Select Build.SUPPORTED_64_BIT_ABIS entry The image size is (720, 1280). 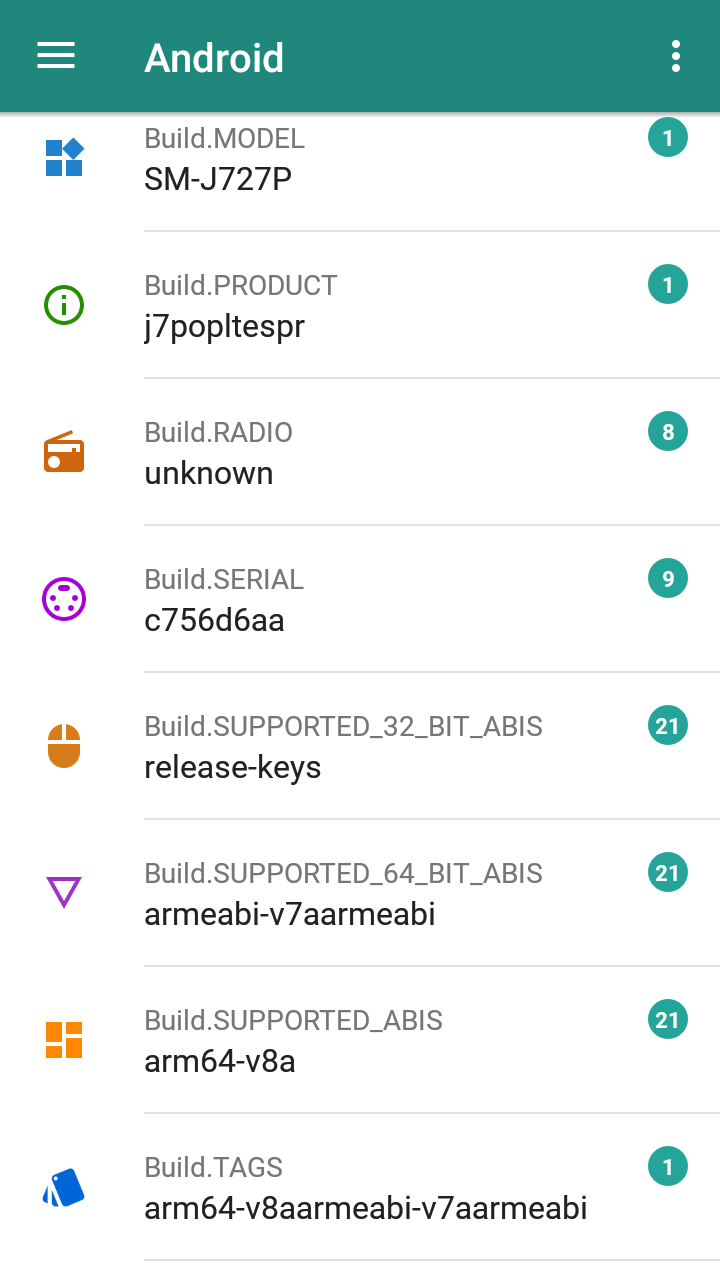click(x=360, y=893)
